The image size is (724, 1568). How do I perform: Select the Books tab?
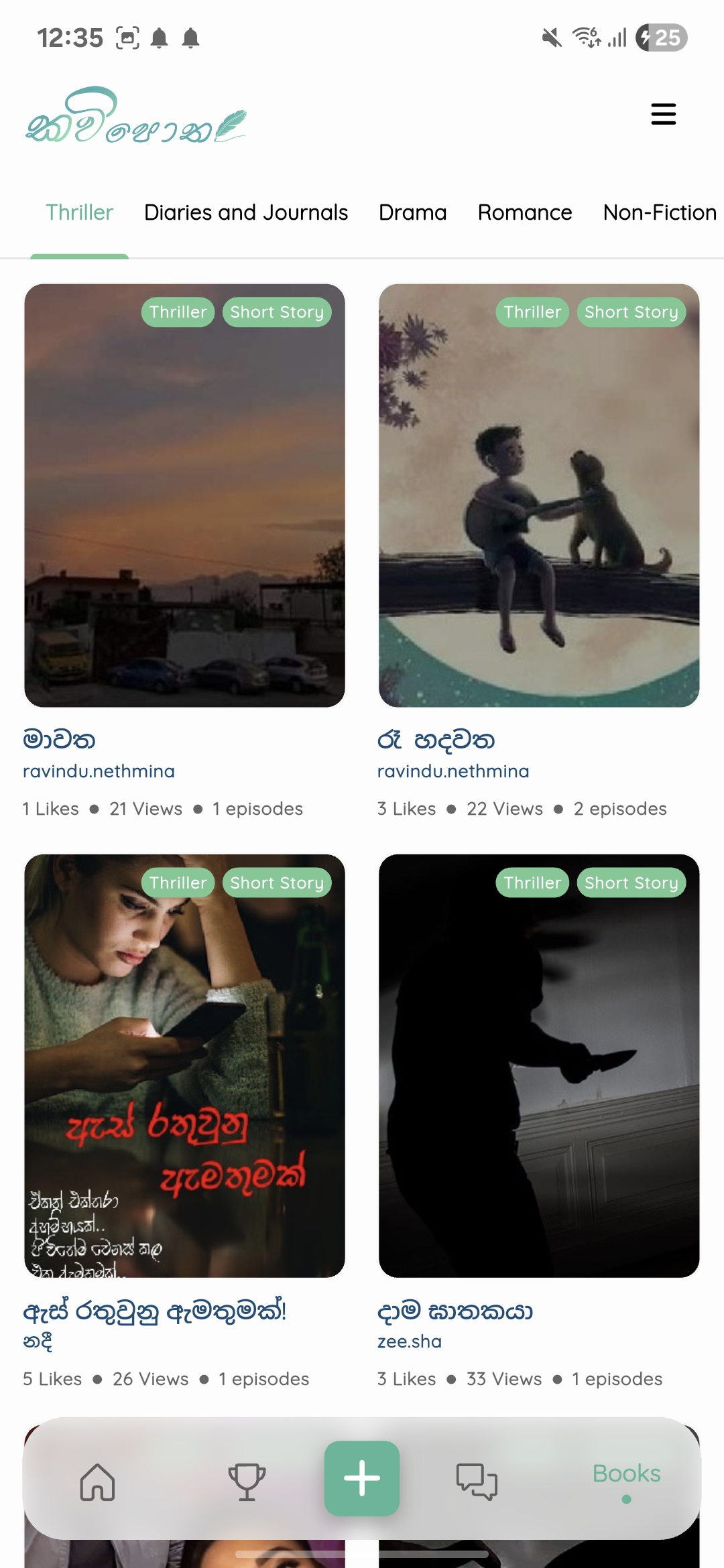tap(626, 1474)
